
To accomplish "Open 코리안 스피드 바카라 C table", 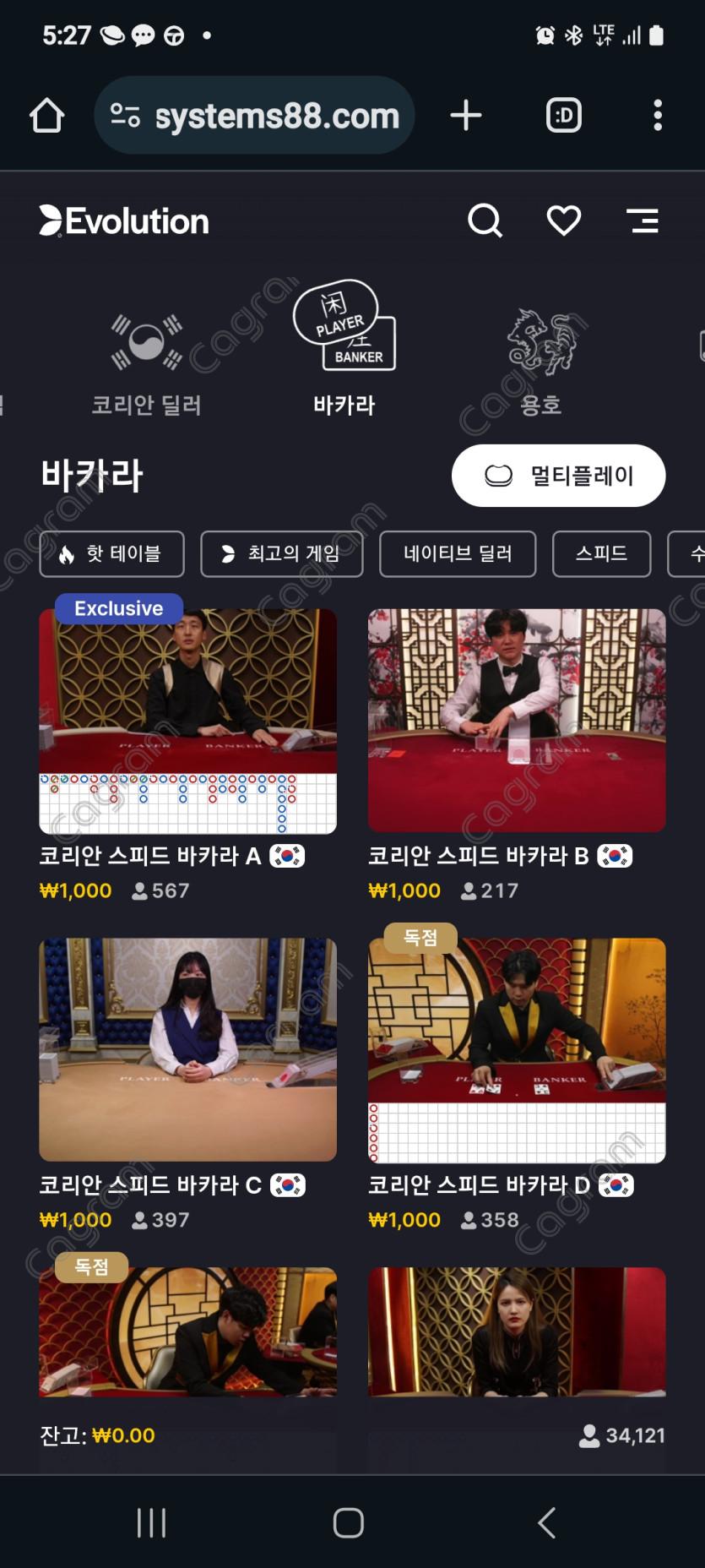I will pyautogui.click(x=187, y=1048).
